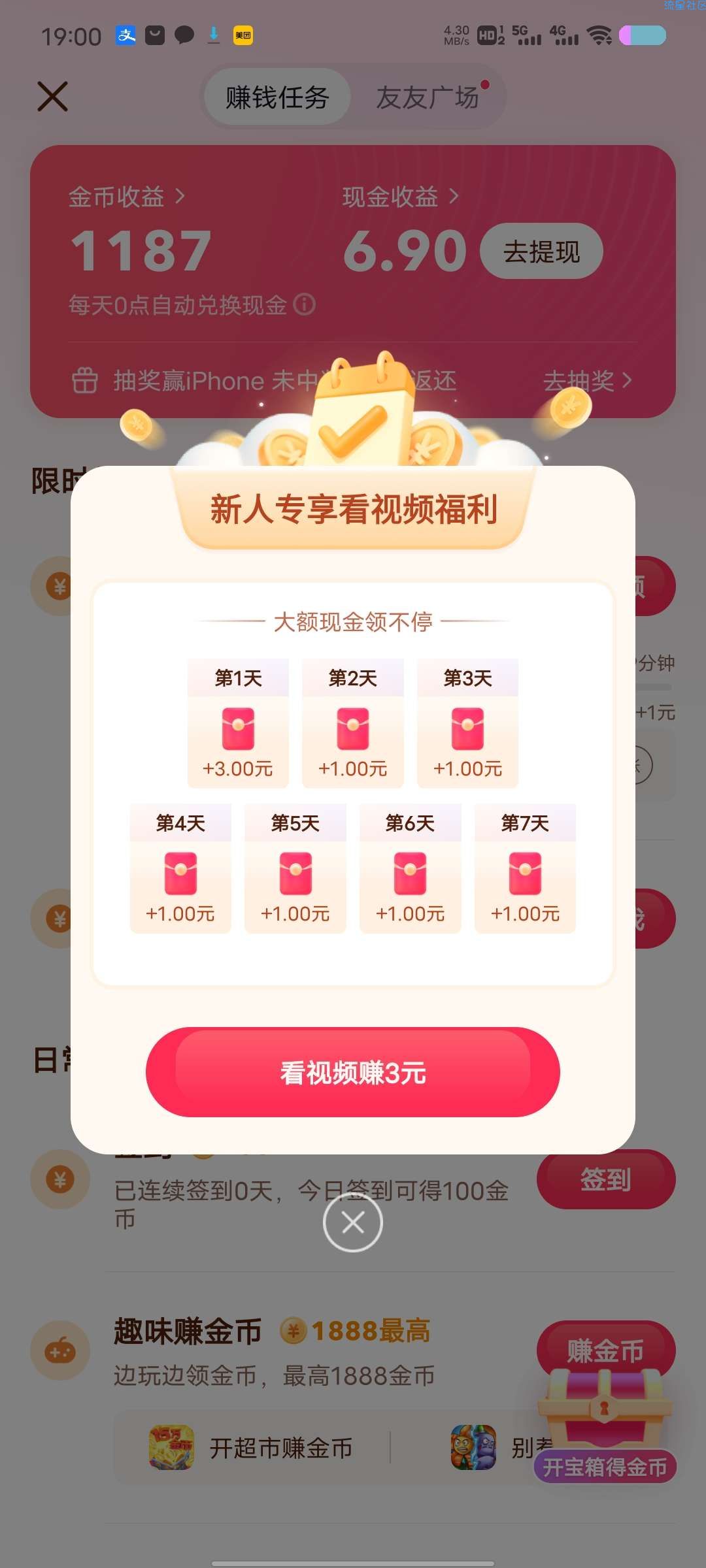The width and height of the screenshot is (706, 1568).
Task: Tap 看视频赚3元 button
Action: tap(353, 1072)
